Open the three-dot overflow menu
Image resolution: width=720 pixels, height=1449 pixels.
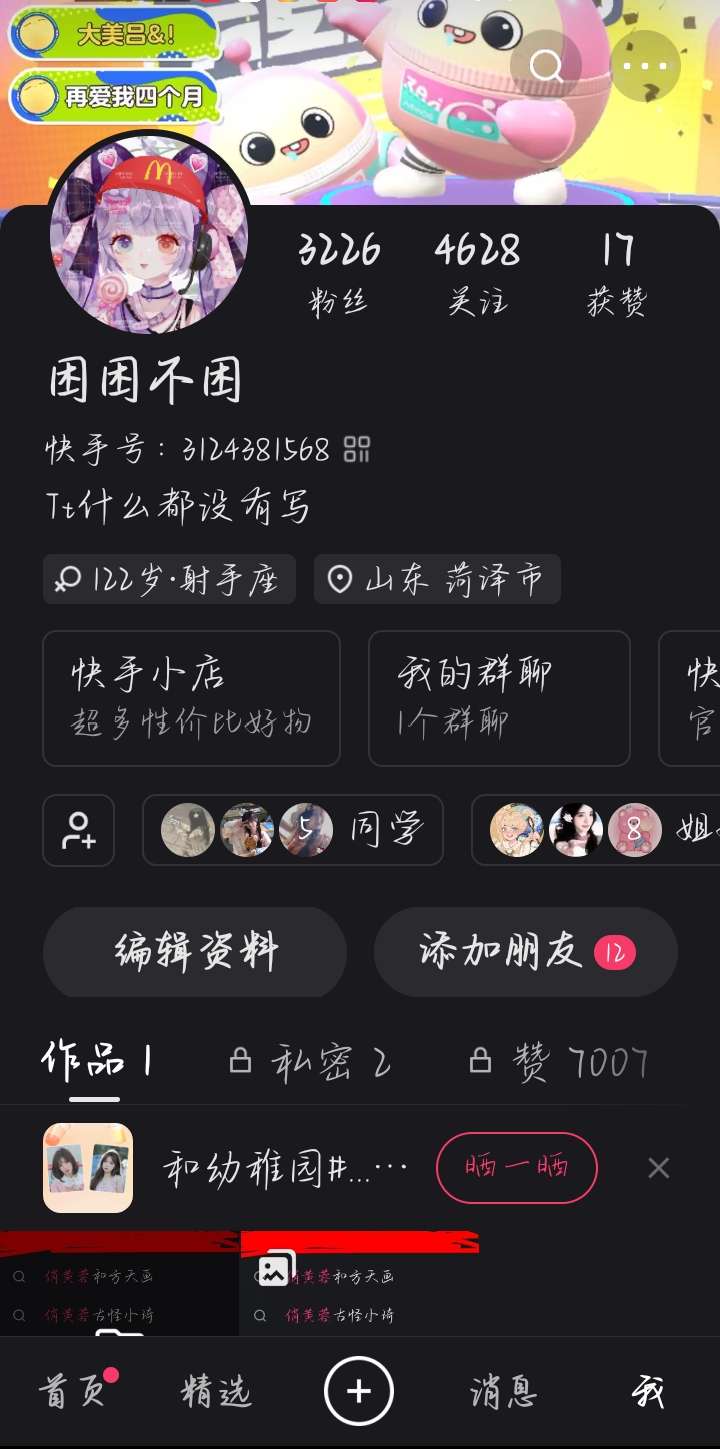click(645, 66)
